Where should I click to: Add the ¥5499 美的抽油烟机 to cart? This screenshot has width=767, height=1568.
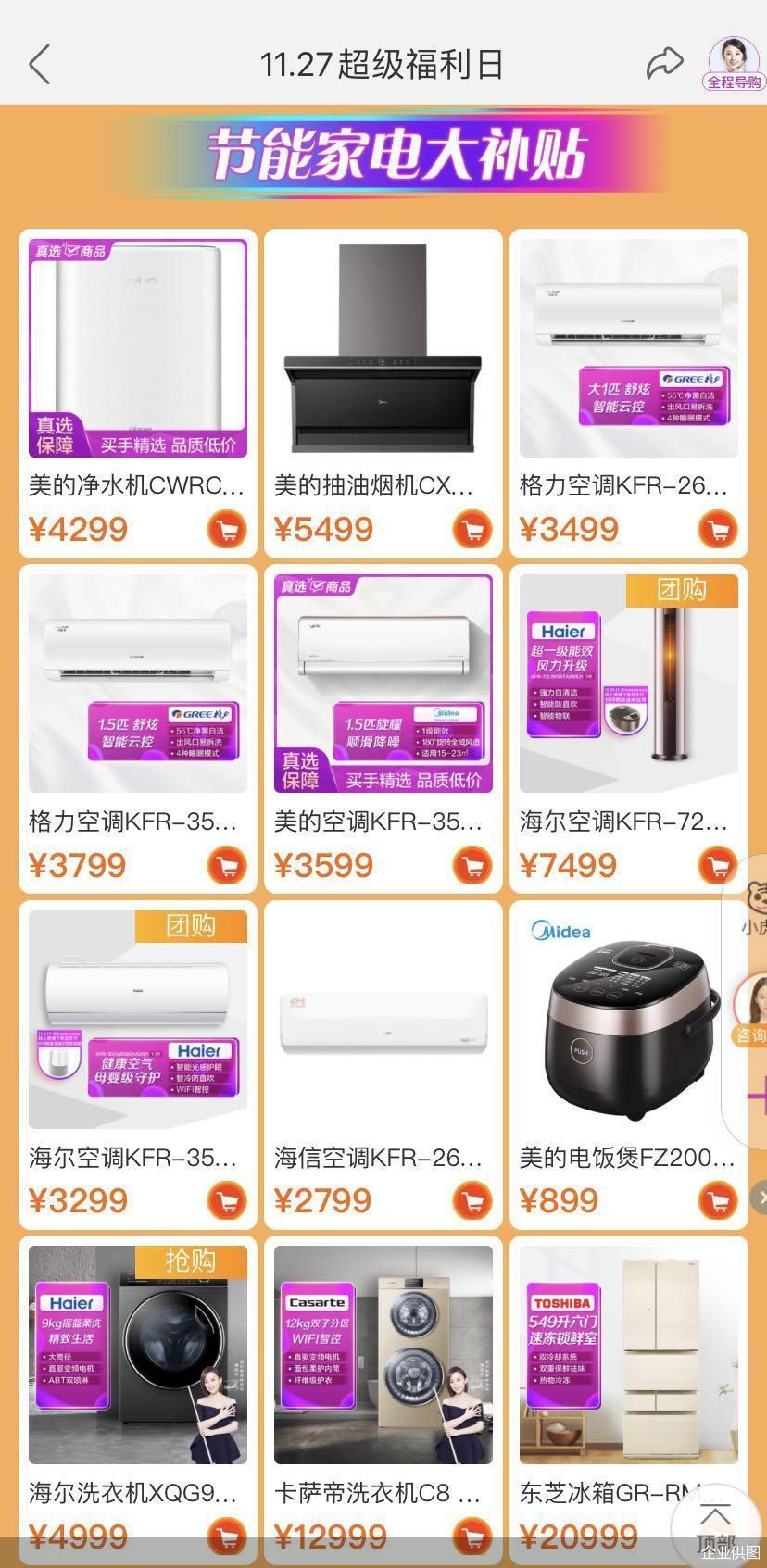(x=472, y=530)
